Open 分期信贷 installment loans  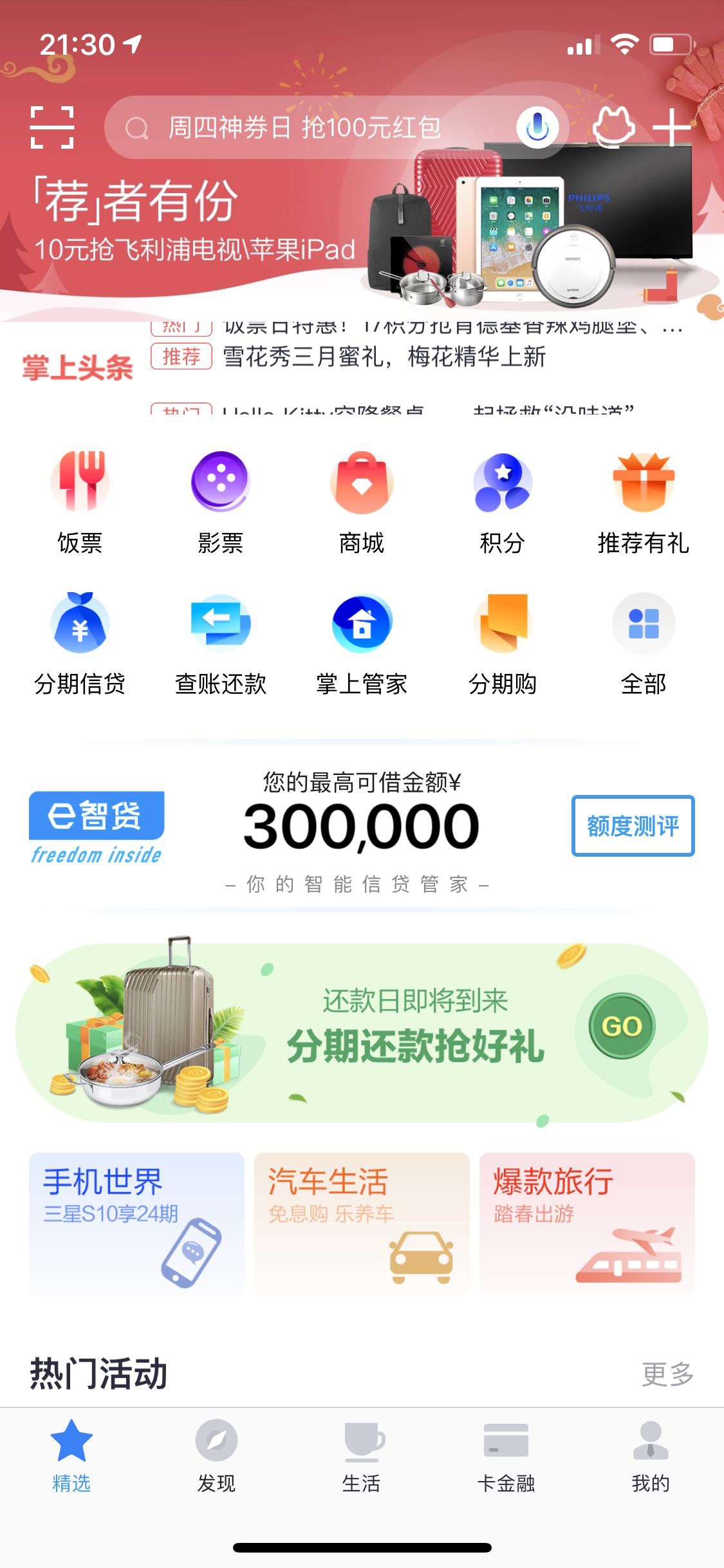(80, 644)
